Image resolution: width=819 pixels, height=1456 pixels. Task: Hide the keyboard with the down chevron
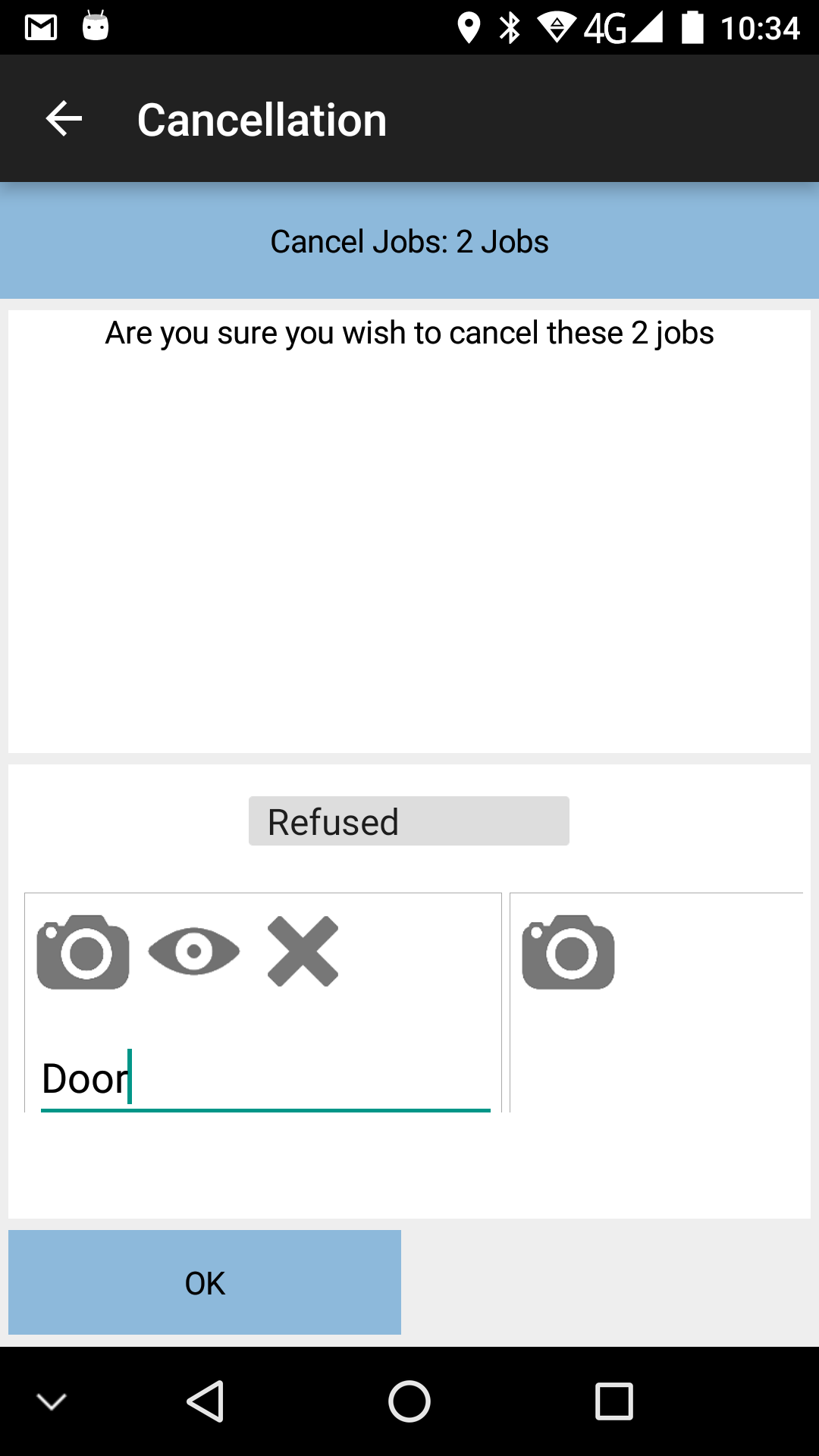click(x=52, y=1401)
